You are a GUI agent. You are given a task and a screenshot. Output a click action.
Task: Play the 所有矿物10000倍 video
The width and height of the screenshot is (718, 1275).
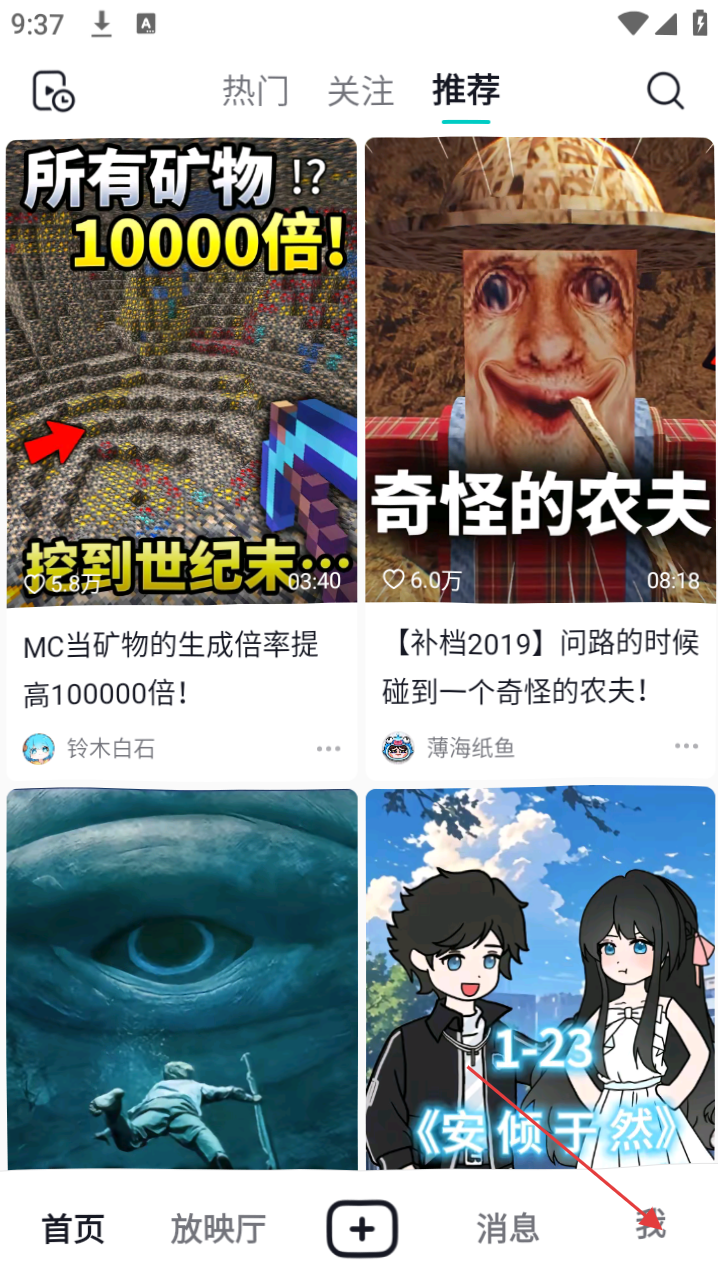pos(181,370)
